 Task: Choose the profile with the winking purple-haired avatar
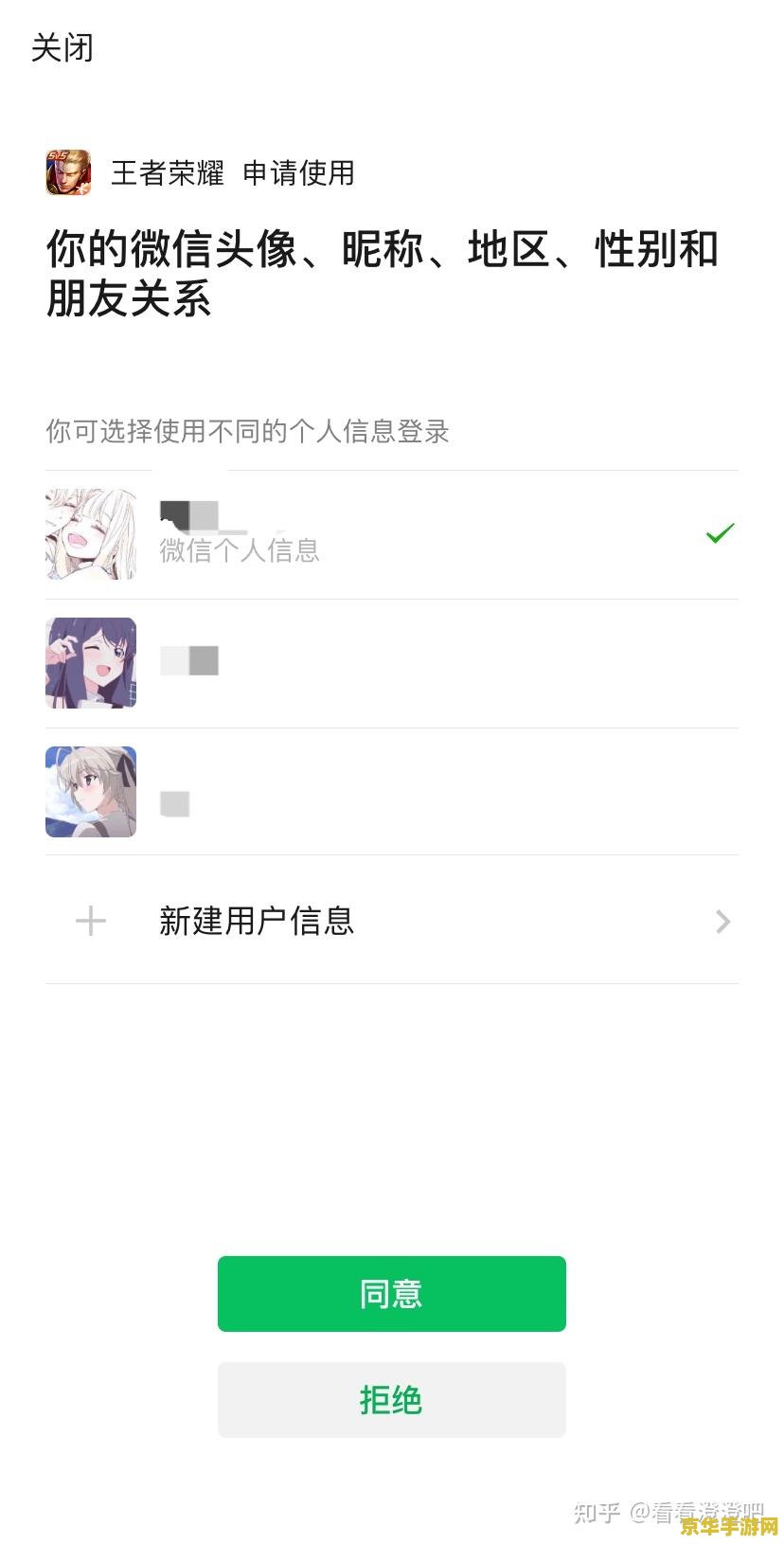[x=391, y=663]
